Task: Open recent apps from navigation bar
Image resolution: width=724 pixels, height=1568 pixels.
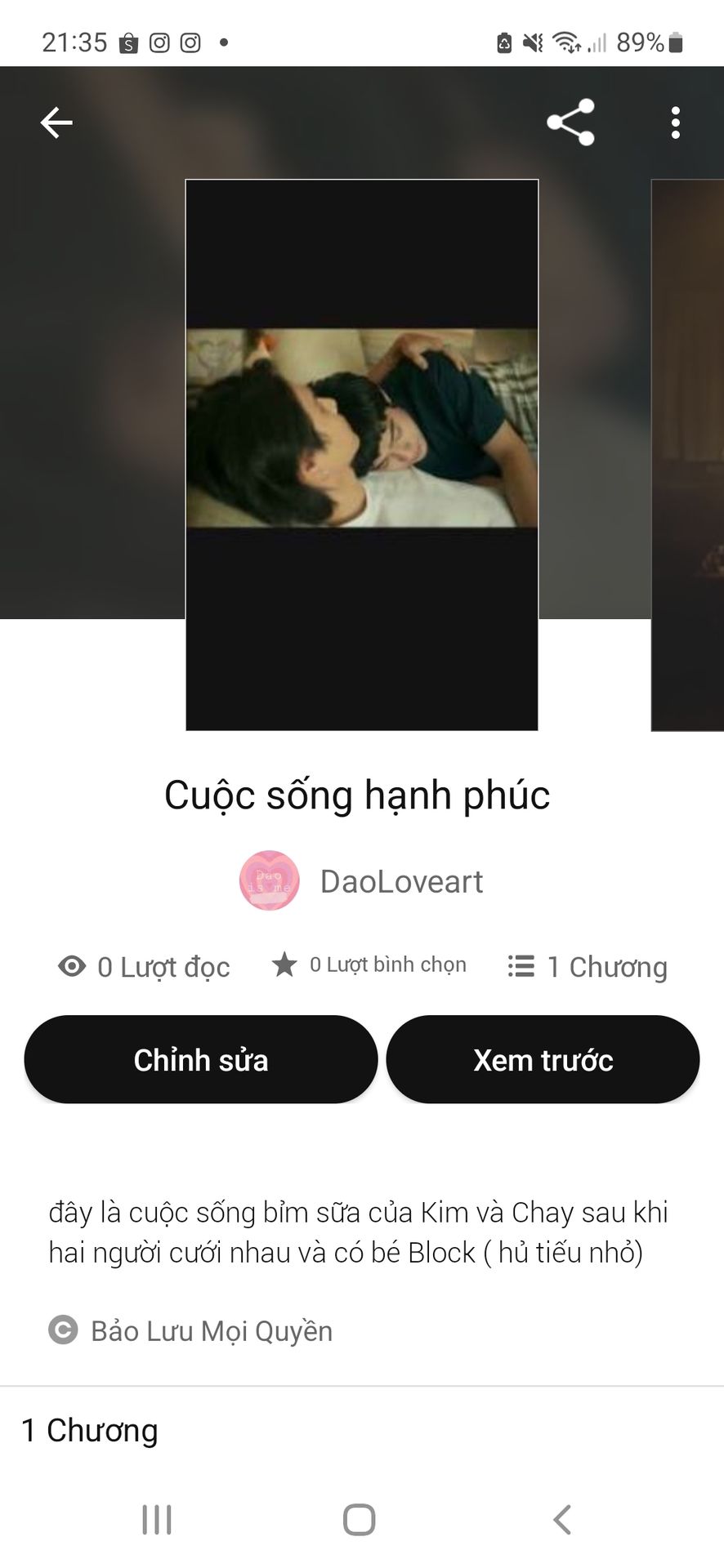Action: pyautogui.click(x=157, y=1520)
